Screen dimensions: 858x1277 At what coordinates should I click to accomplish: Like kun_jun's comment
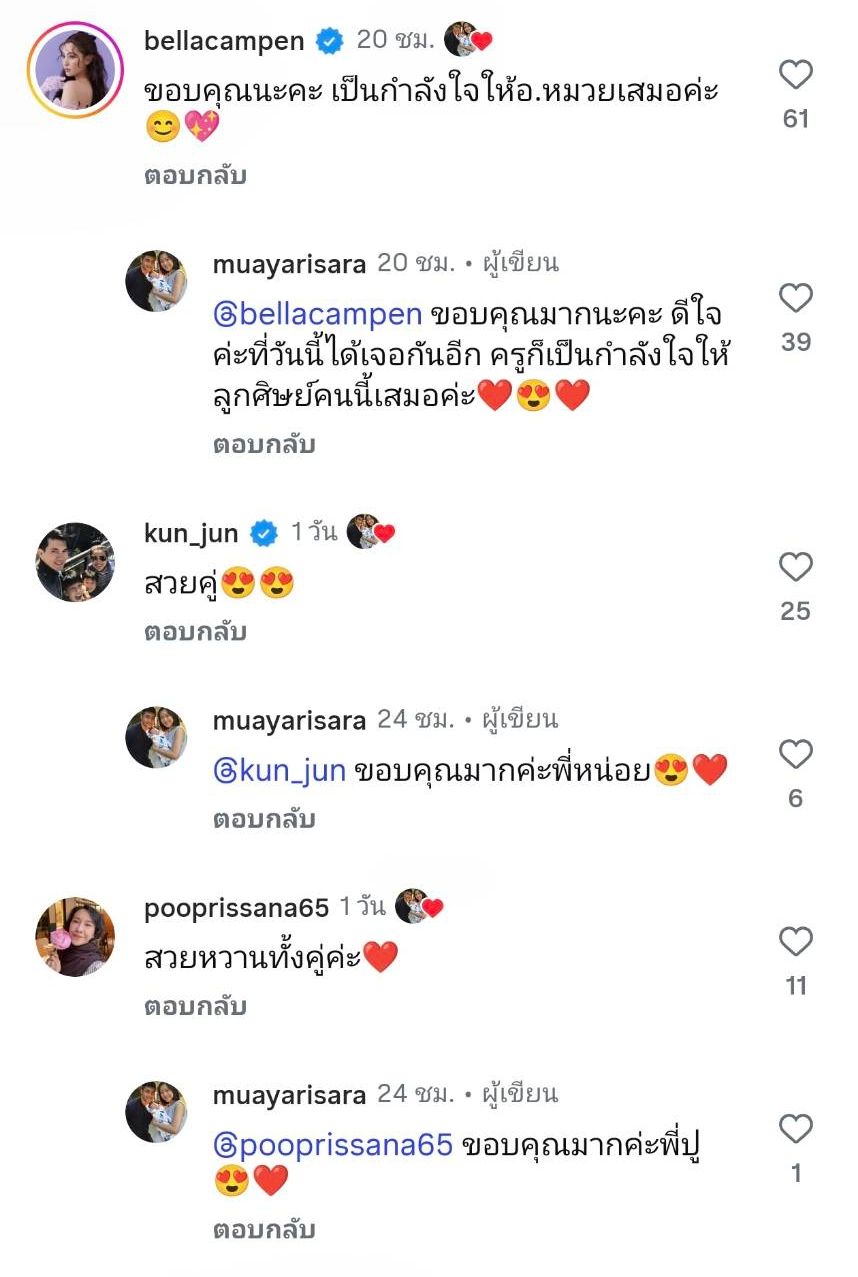click(795, 568)
